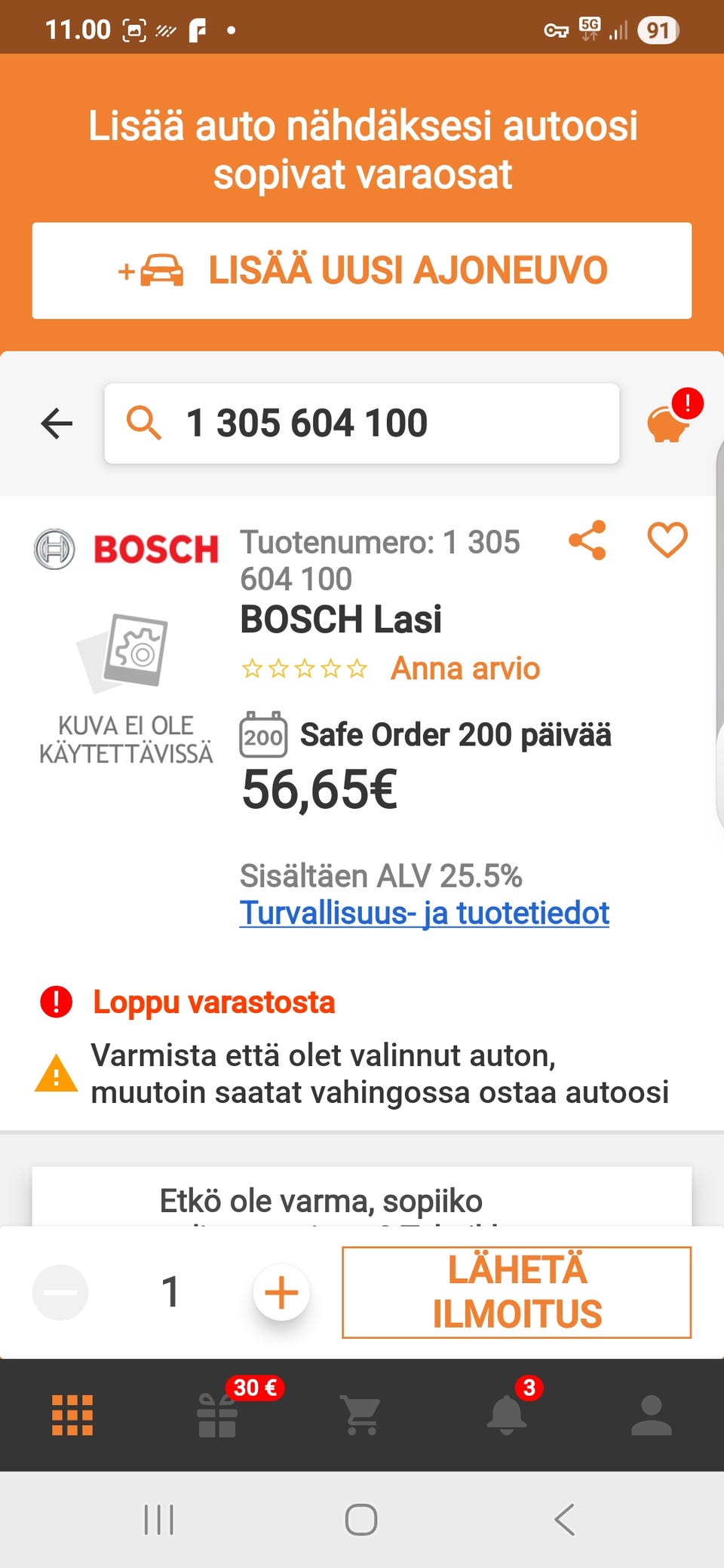Decrease quantity with the minus button
The image size is (724, 1568).
click(60, 1291)
